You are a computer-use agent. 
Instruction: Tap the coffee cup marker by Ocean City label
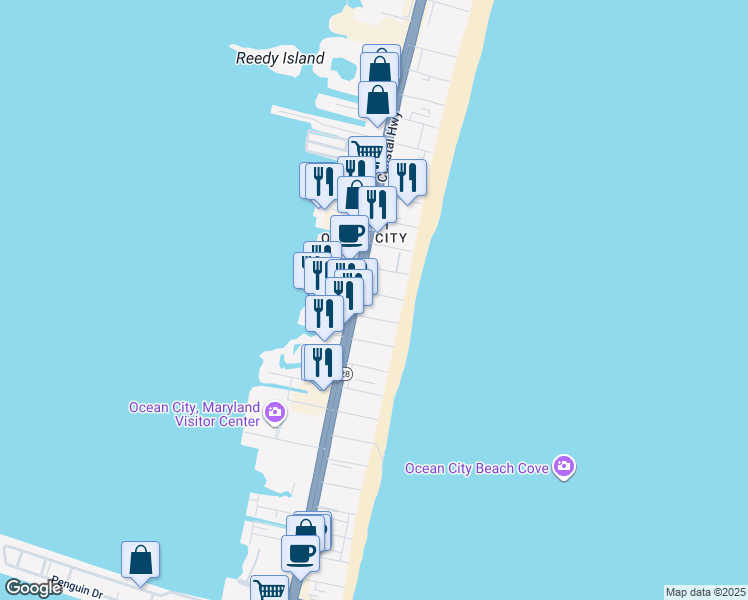(x=350, y=236)
